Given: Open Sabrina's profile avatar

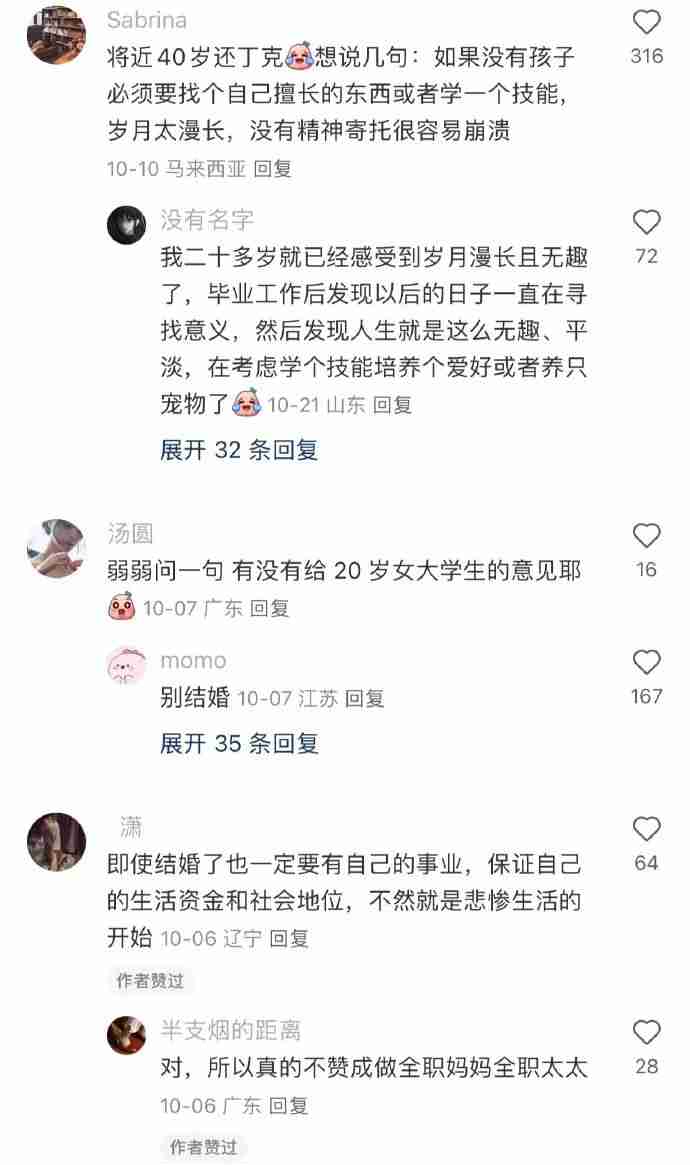Looking at the screenshot, I should click(x=56, y=33).
